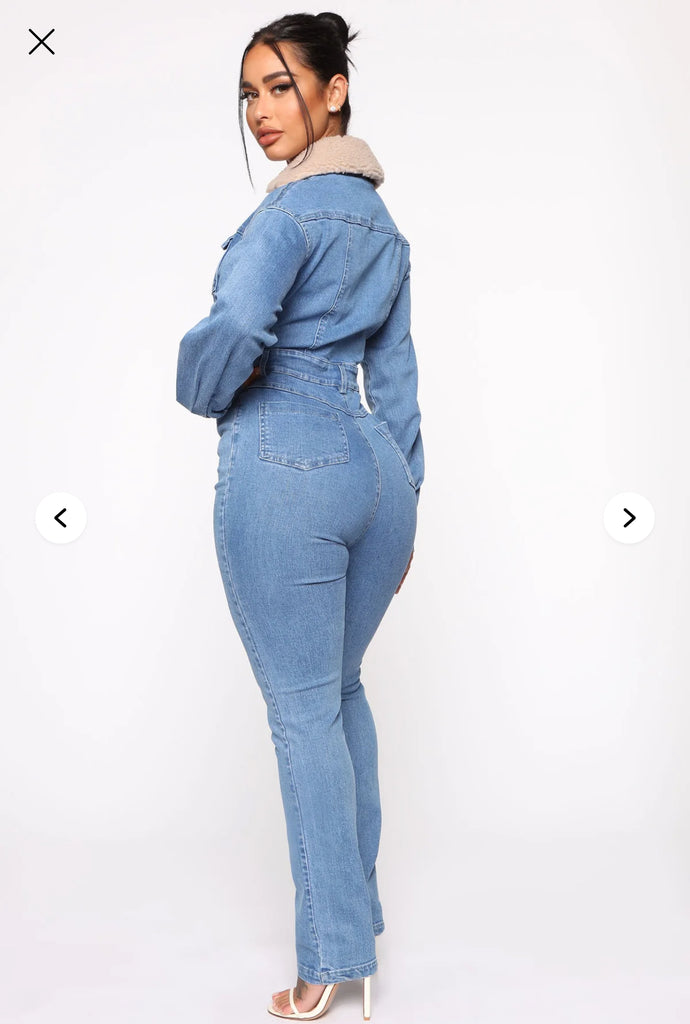690x1024 pixels.
Task: Go to the next product photo
Action: pyautogui.click(x=629, y=518)
